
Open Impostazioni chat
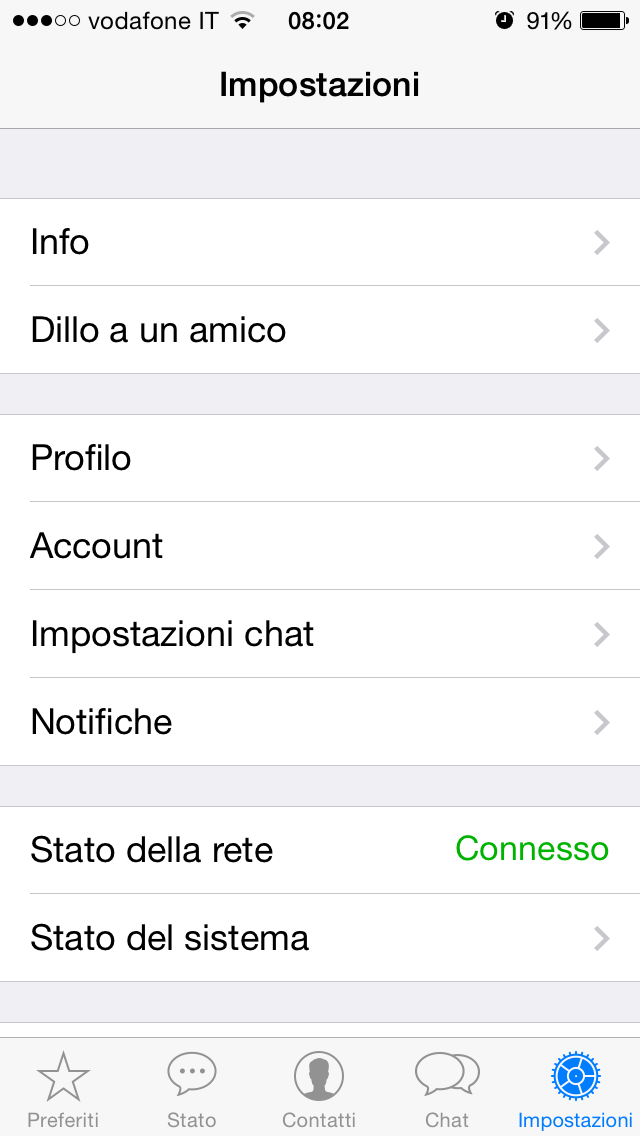320,634
